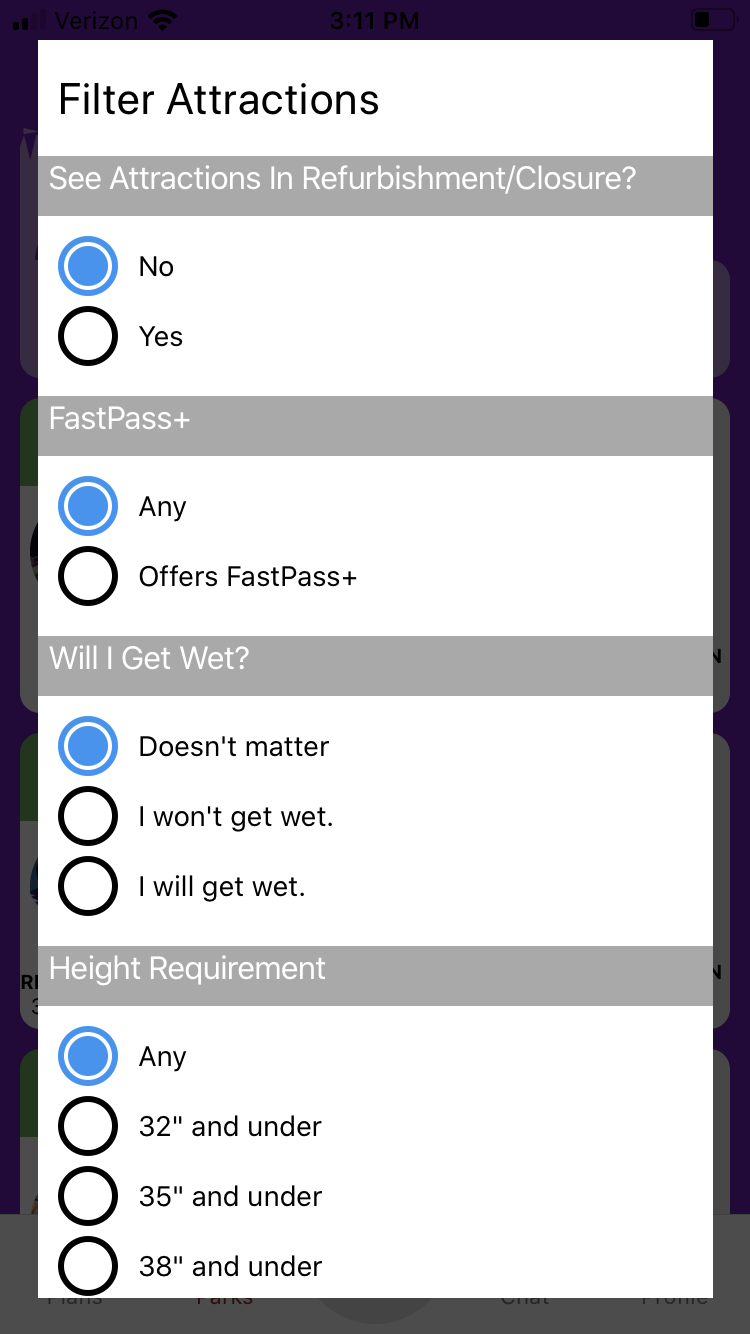The image size is (750, 1334).
Task: Select Yes to see attractions in refurbishment
Action: pyautogui.click(x=88, y=336)
